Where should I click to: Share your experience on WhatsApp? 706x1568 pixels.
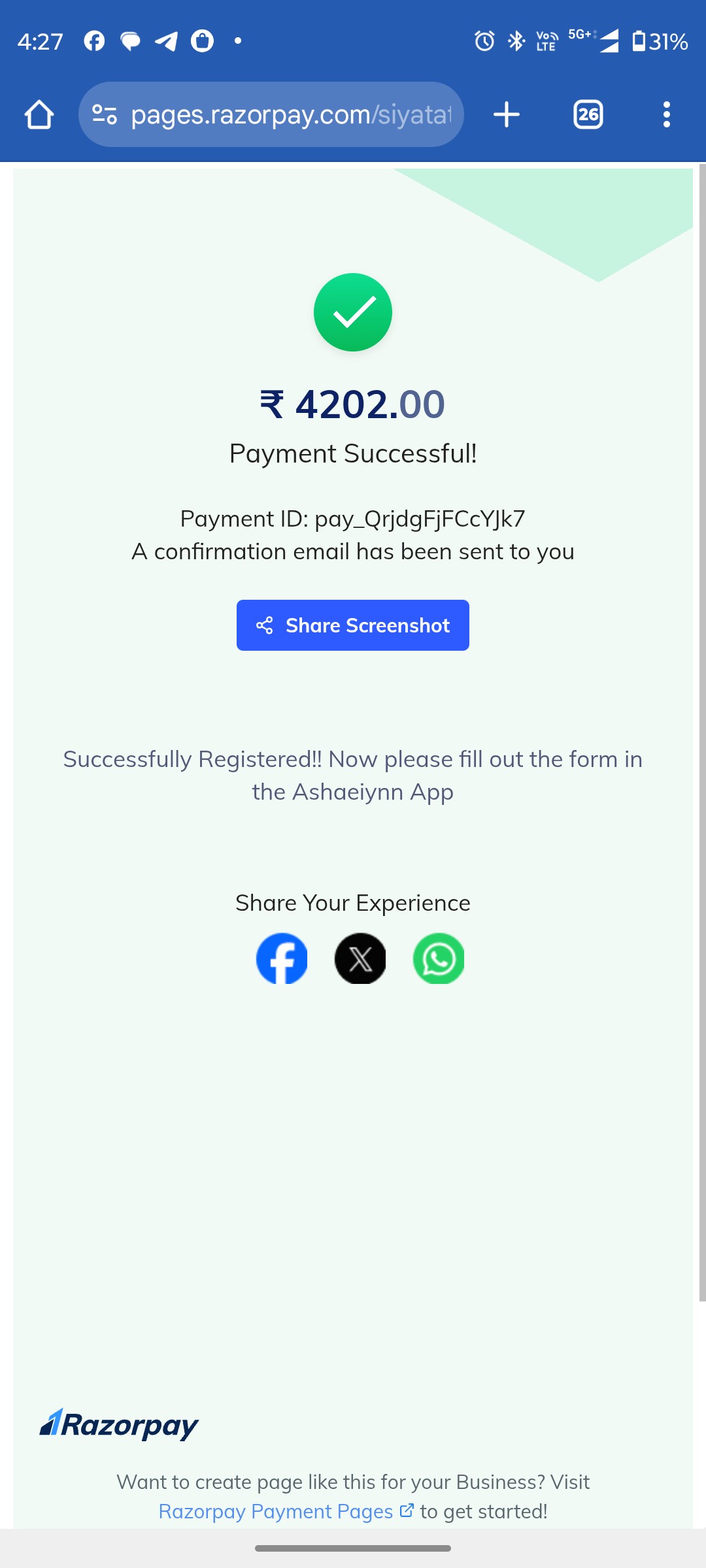tap(439, 958)
